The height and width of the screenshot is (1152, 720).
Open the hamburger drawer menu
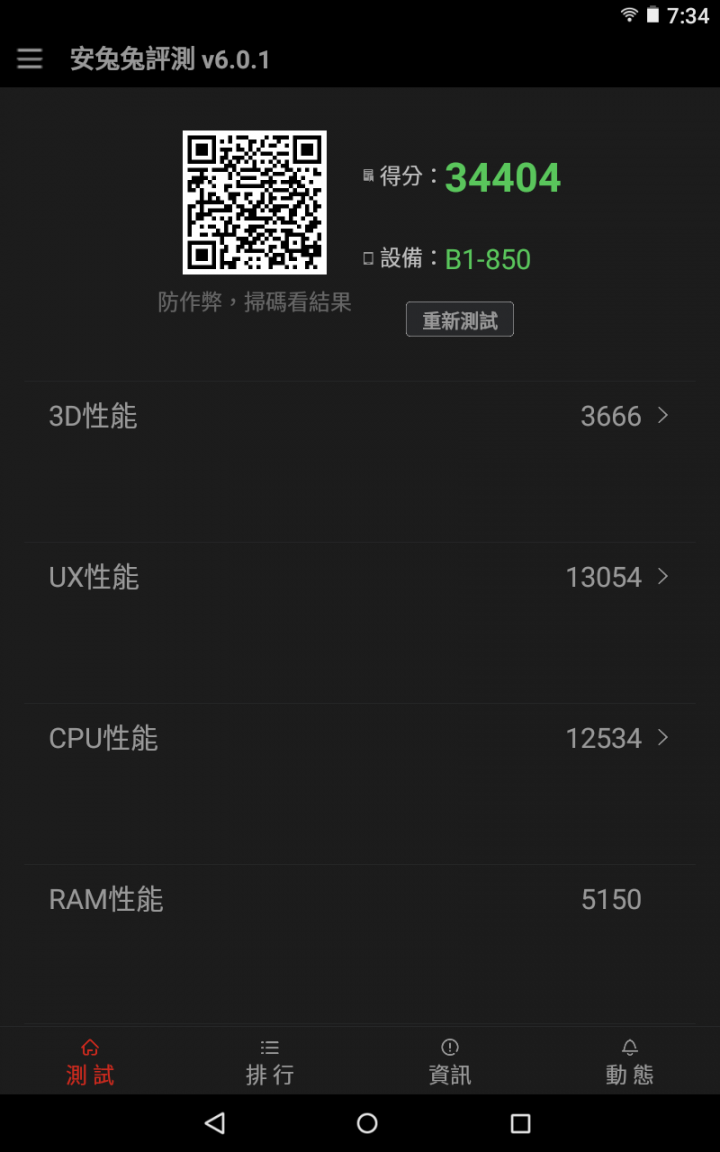click(29, 60)
